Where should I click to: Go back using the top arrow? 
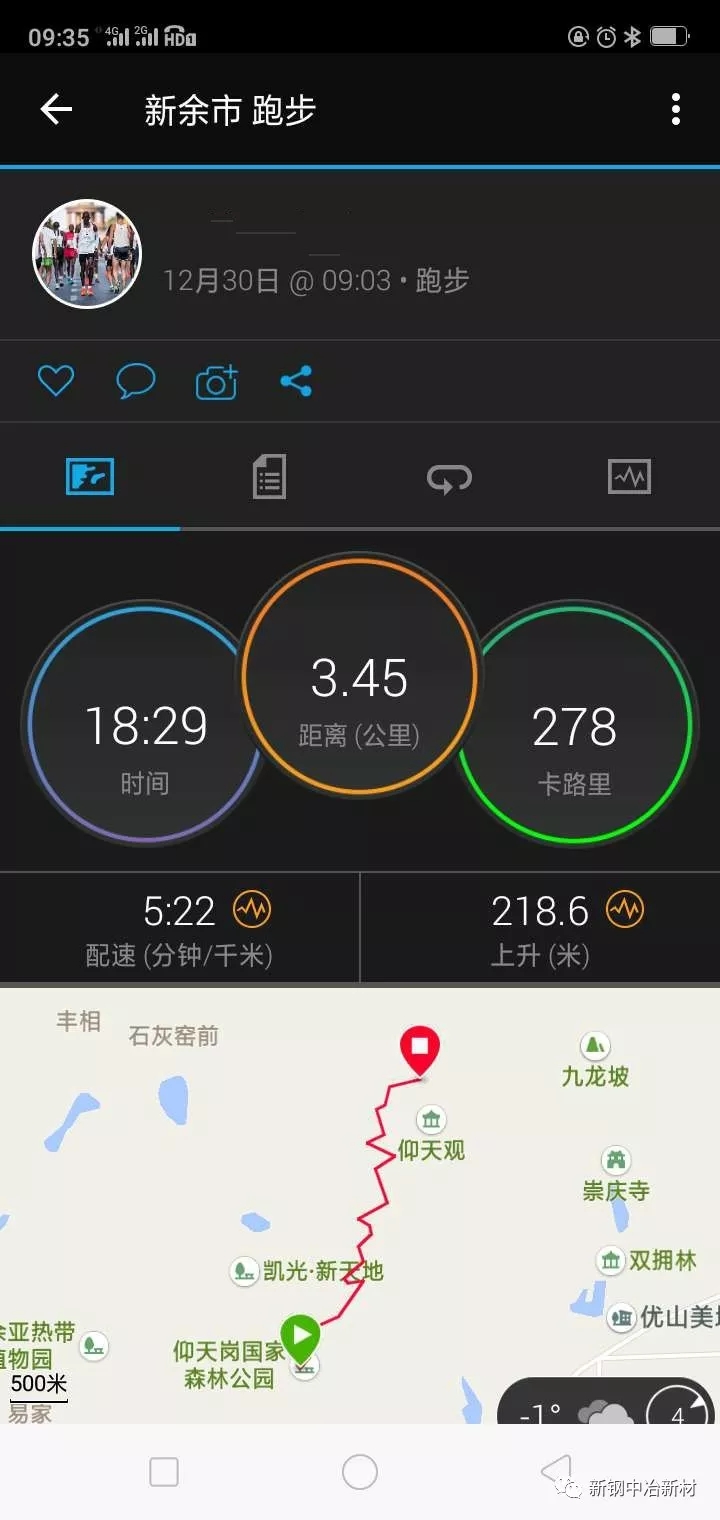click(56, 109)
